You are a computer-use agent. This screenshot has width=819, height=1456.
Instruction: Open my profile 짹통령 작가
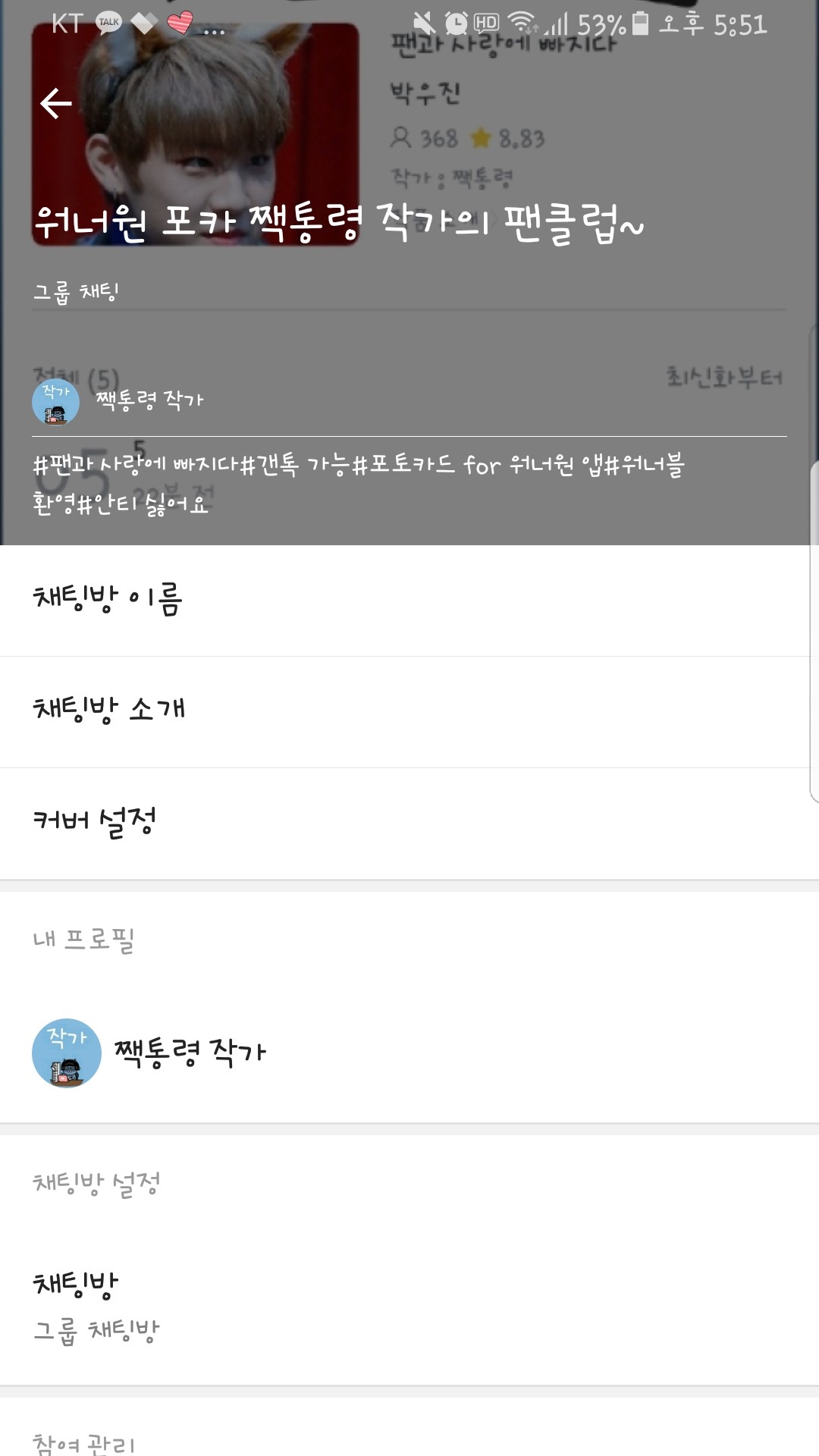tap(409, 1052)
